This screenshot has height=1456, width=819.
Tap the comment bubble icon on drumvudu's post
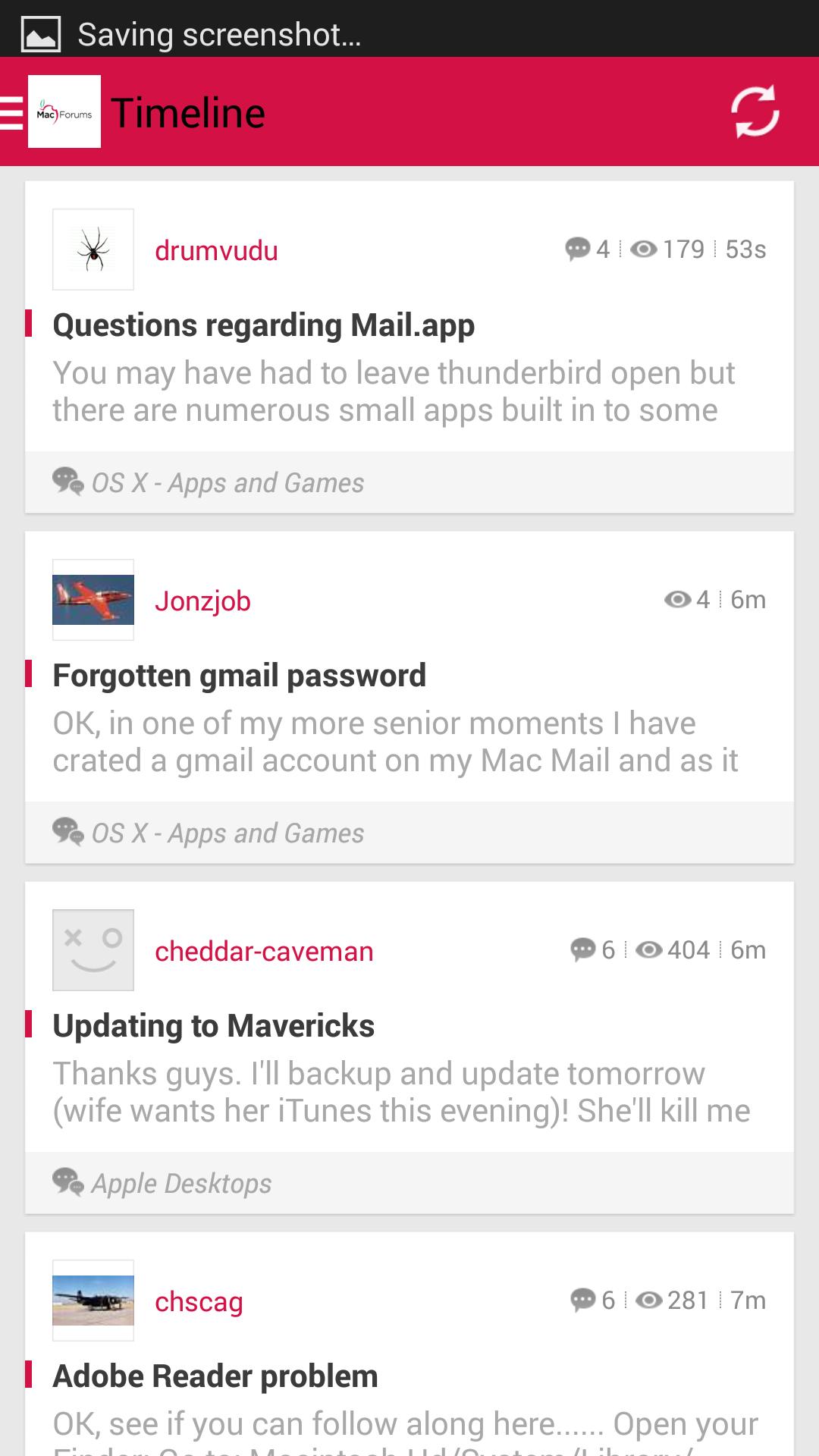[x=577, y=249]
